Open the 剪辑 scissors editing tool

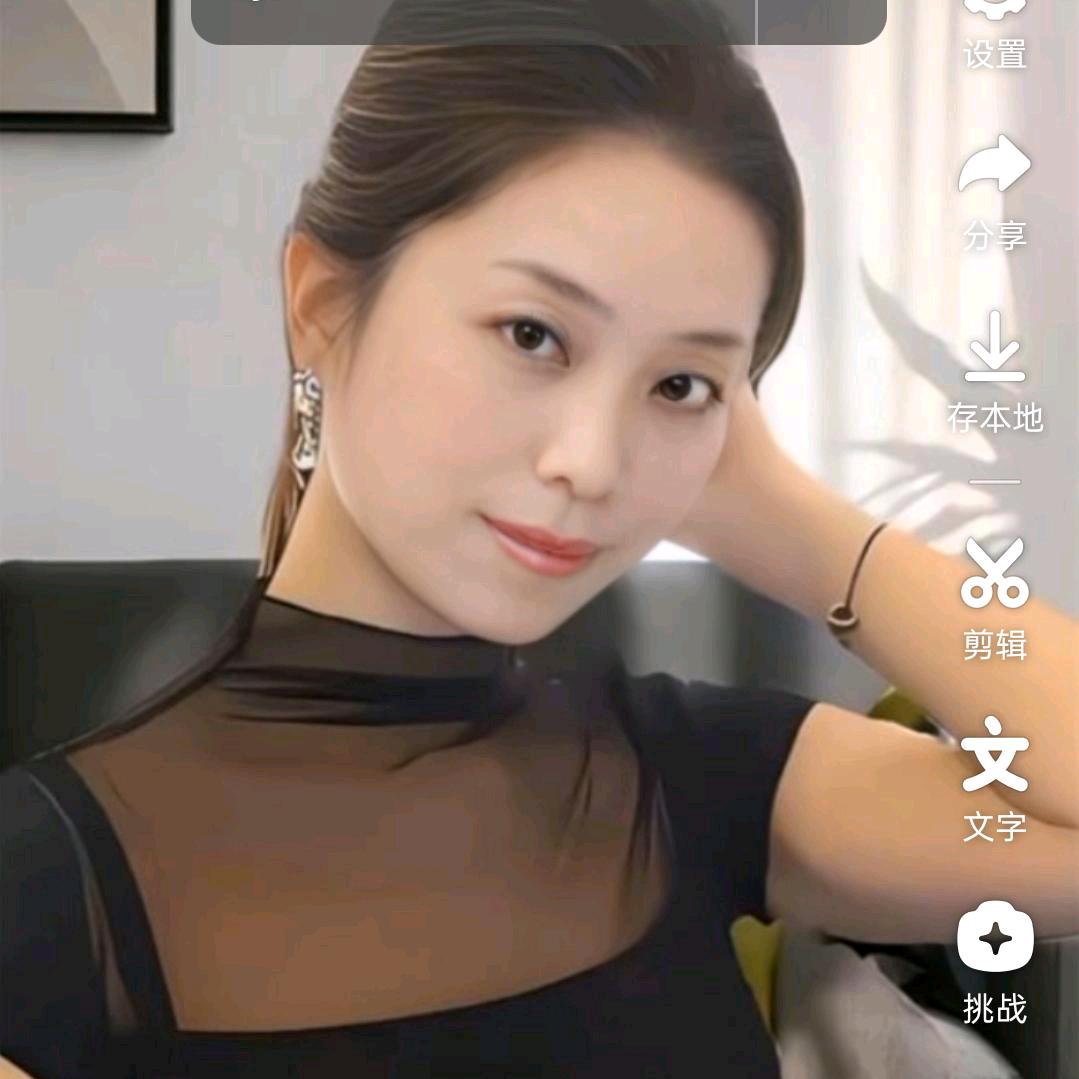[x=994, y=596]
